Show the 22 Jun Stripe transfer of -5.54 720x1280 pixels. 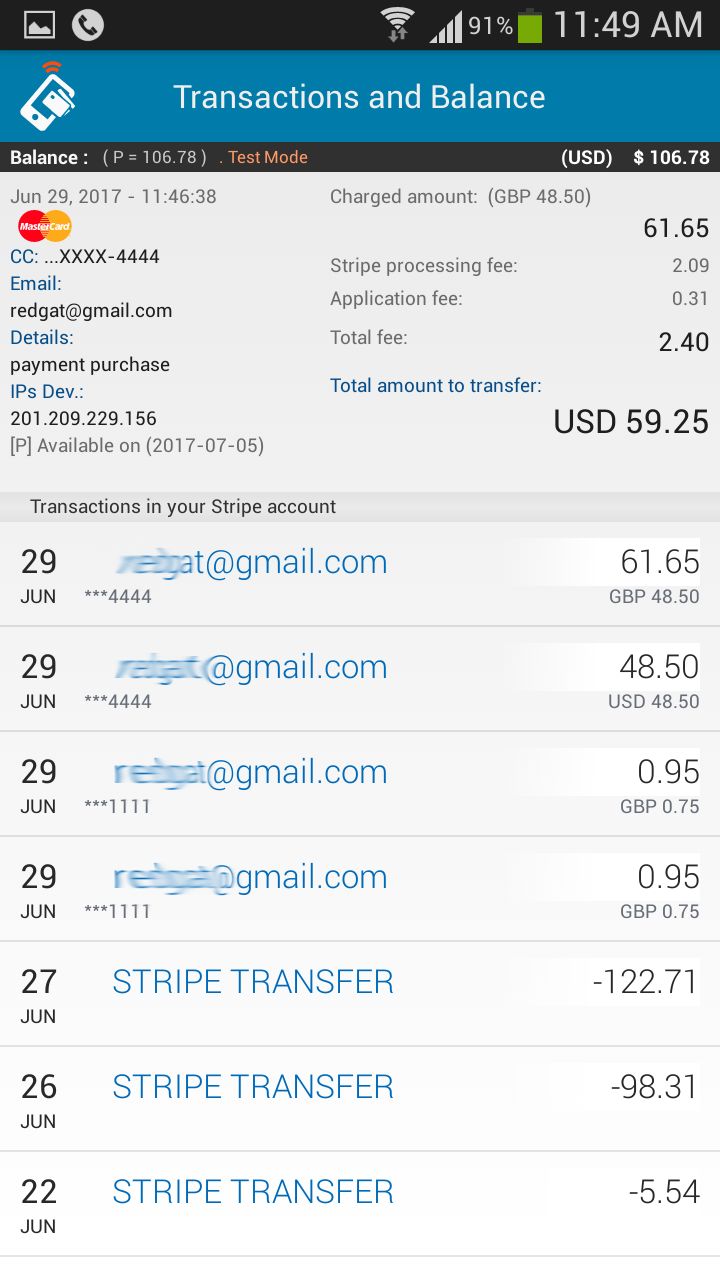click(x=360, y=1204)
